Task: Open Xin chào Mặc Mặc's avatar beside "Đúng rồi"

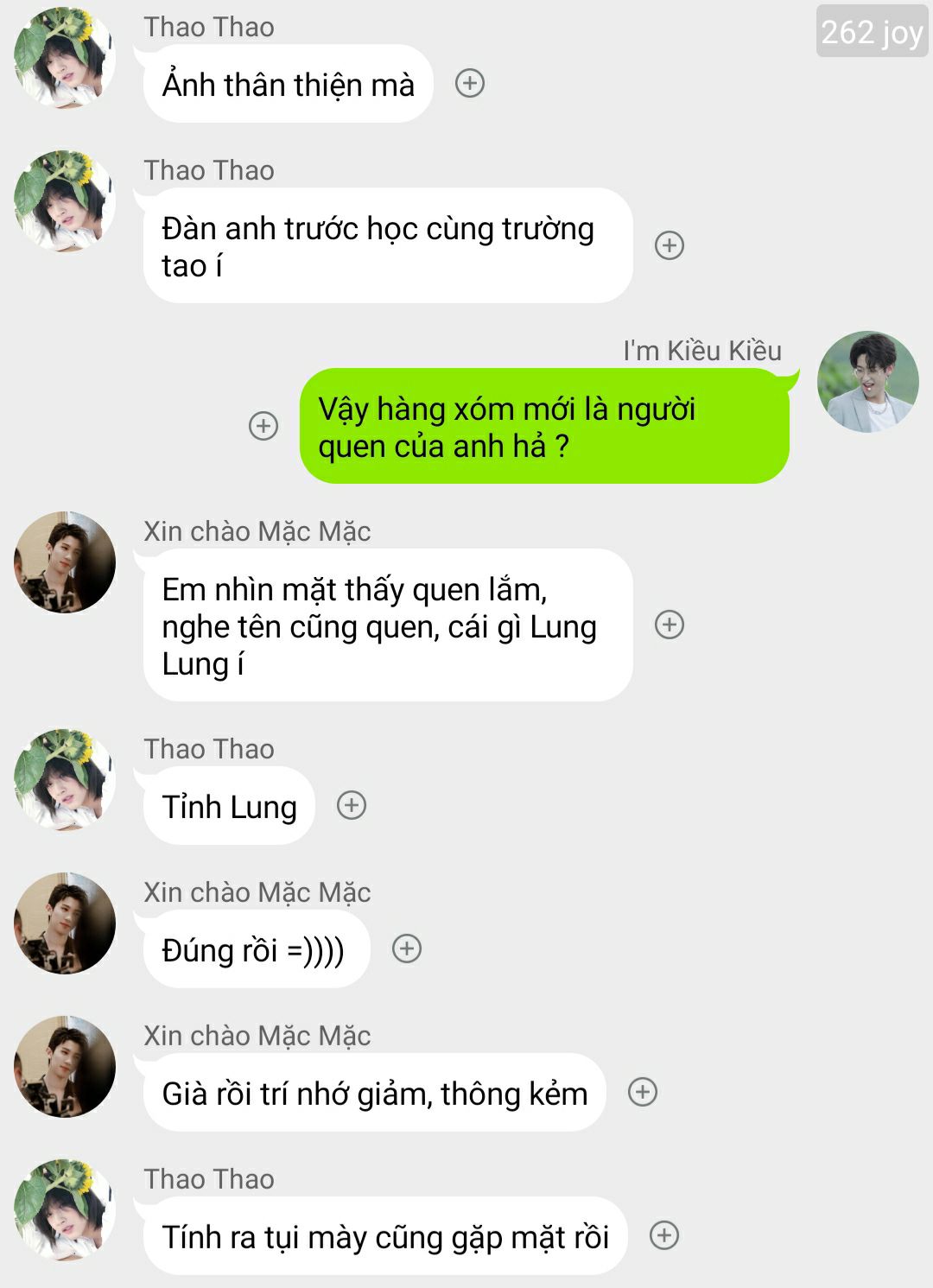Action: pos(65,923)
